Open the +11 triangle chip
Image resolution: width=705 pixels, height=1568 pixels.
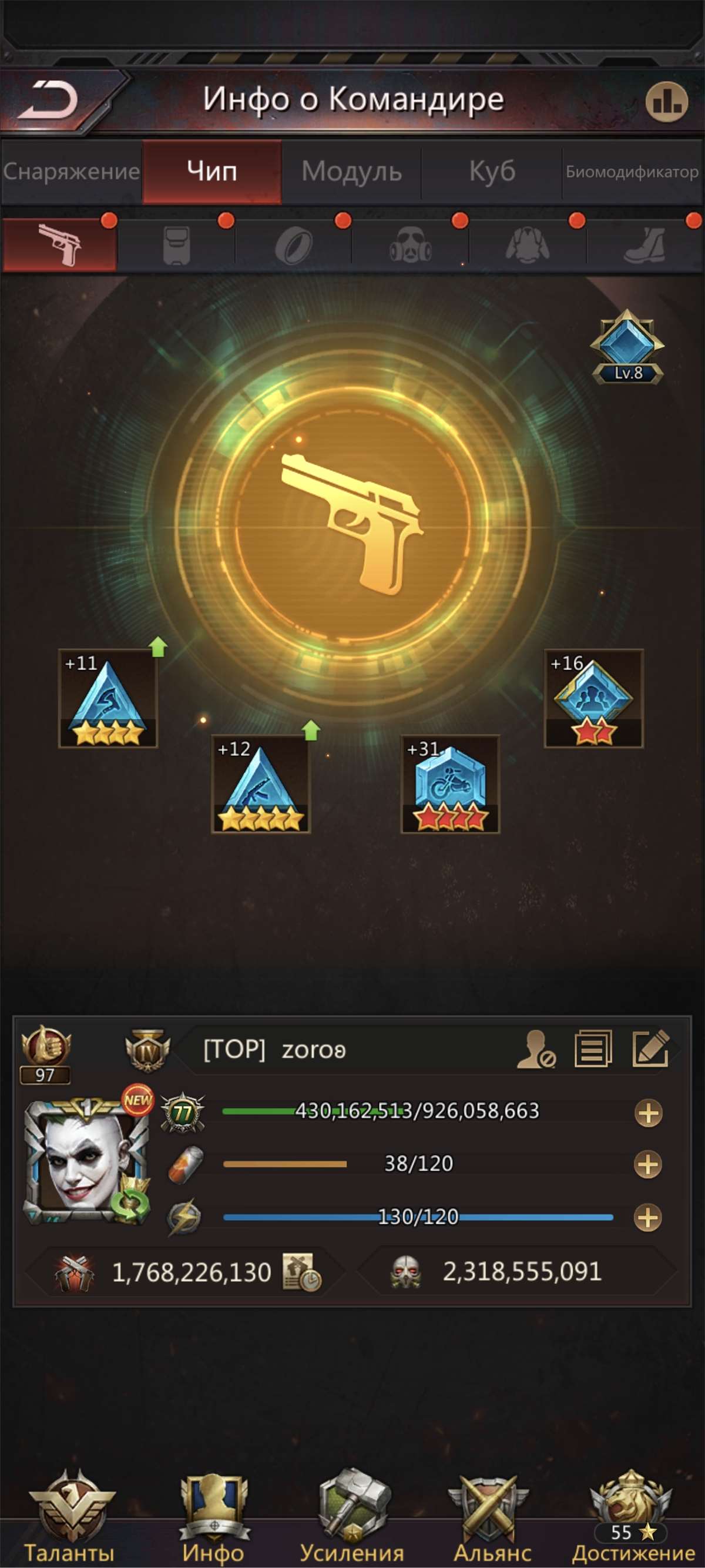[x=108, y=699]
